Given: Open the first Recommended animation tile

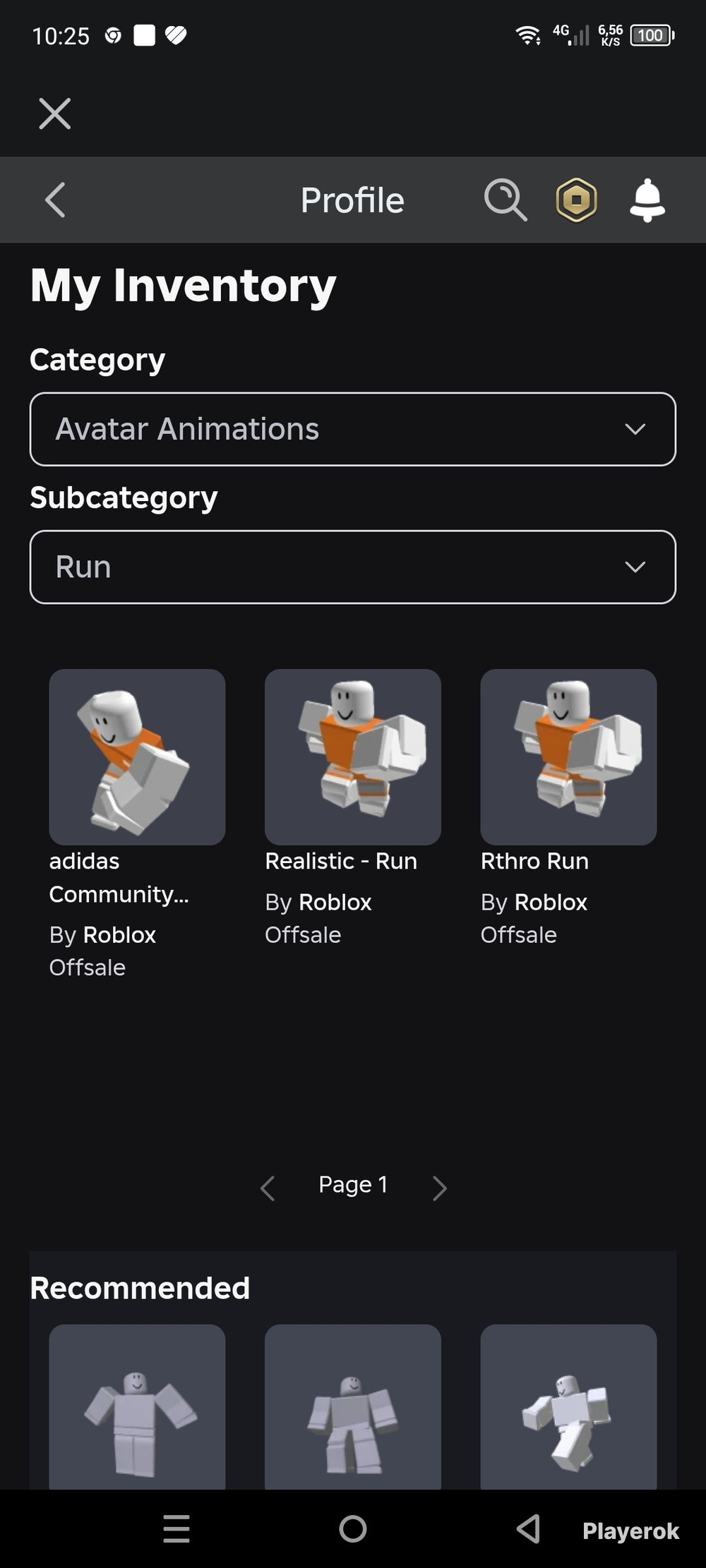Looking at the screenshot, I should (137, 1406).
